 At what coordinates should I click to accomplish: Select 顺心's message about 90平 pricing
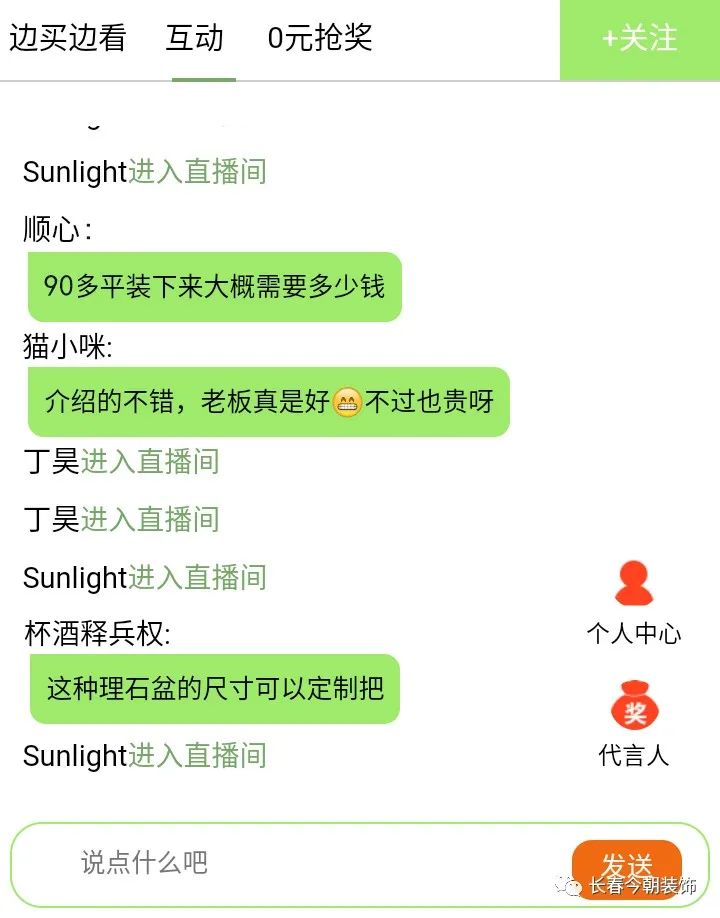point(215,287)
